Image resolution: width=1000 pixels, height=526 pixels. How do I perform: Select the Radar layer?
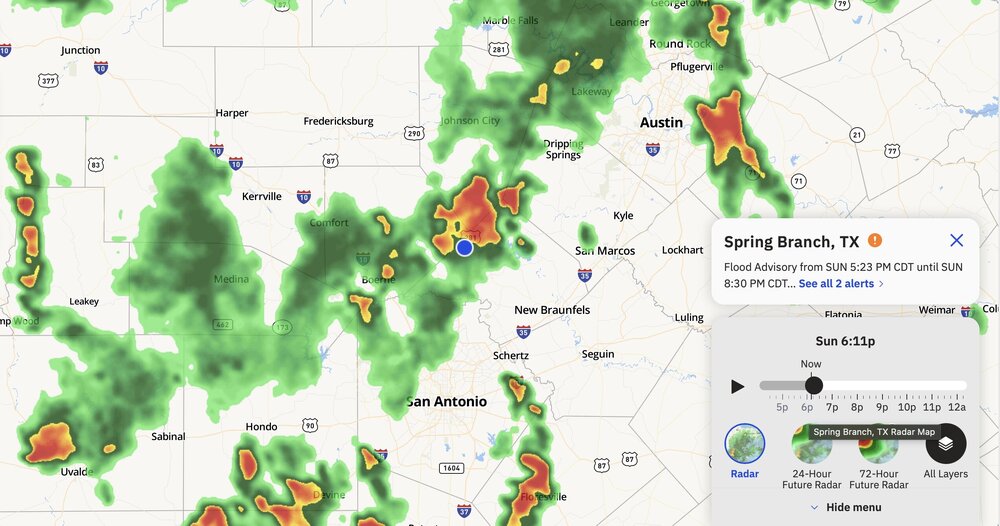click(744, 444)
